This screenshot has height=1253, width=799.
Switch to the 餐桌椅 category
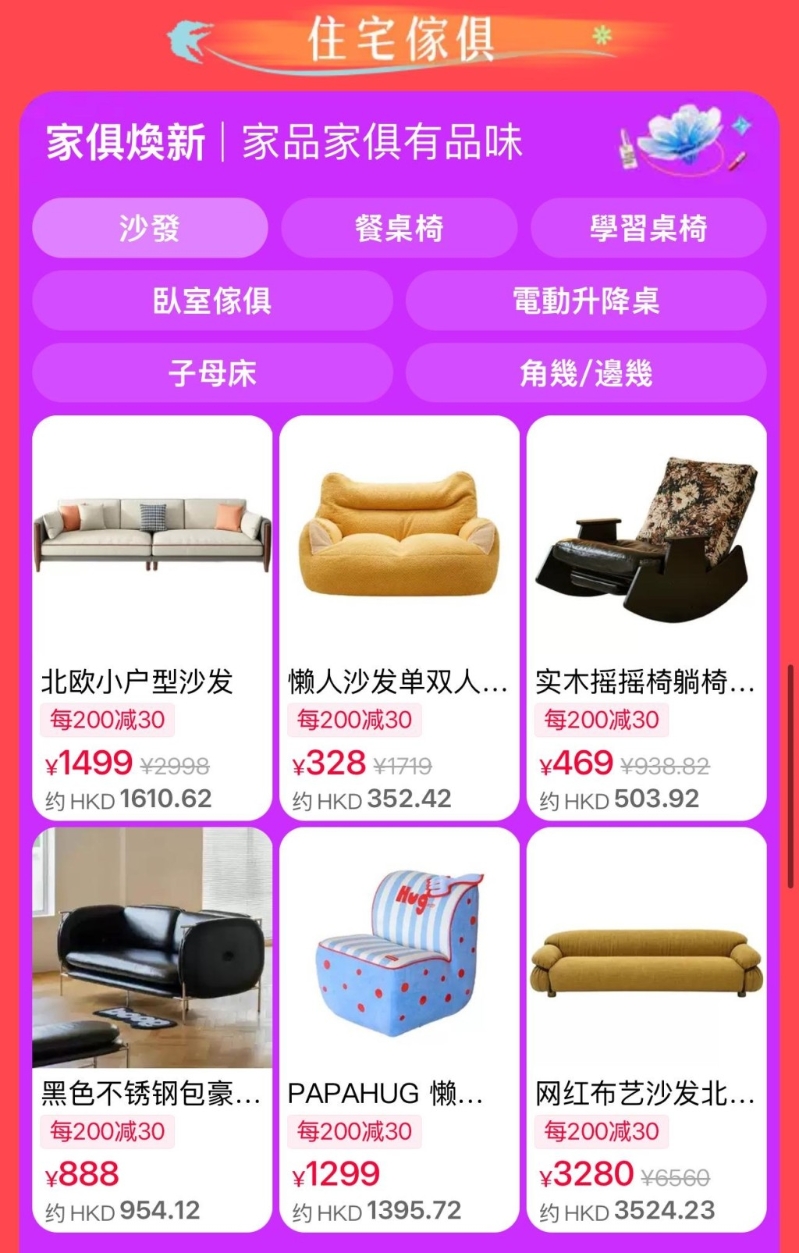point(399,228)
